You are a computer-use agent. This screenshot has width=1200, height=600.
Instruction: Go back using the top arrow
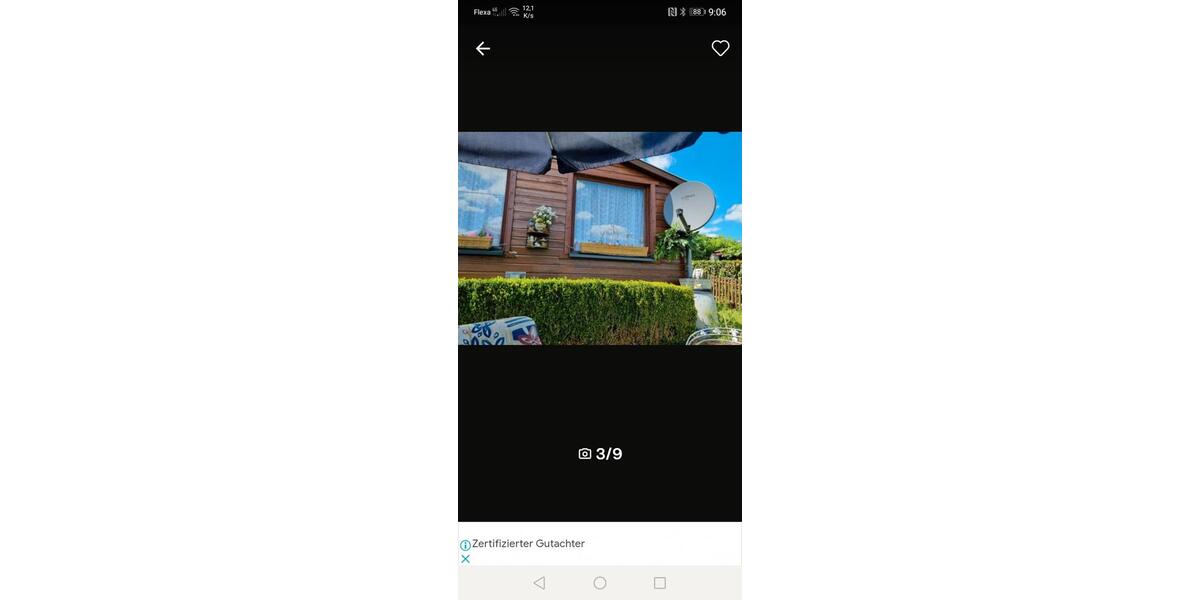[x=483, y=48]
